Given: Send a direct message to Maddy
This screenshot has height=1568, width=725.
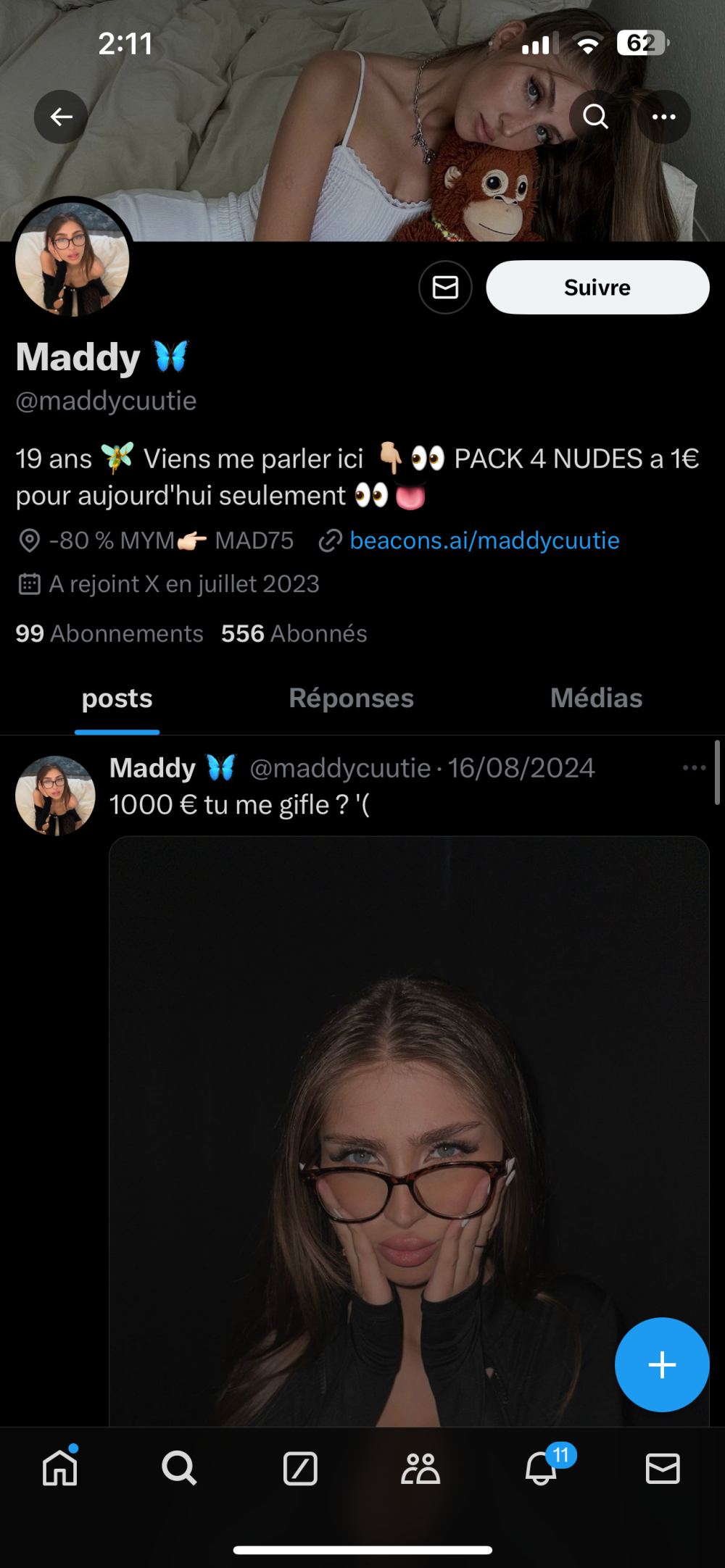Looking at the screenshot, I should [445, 288].
